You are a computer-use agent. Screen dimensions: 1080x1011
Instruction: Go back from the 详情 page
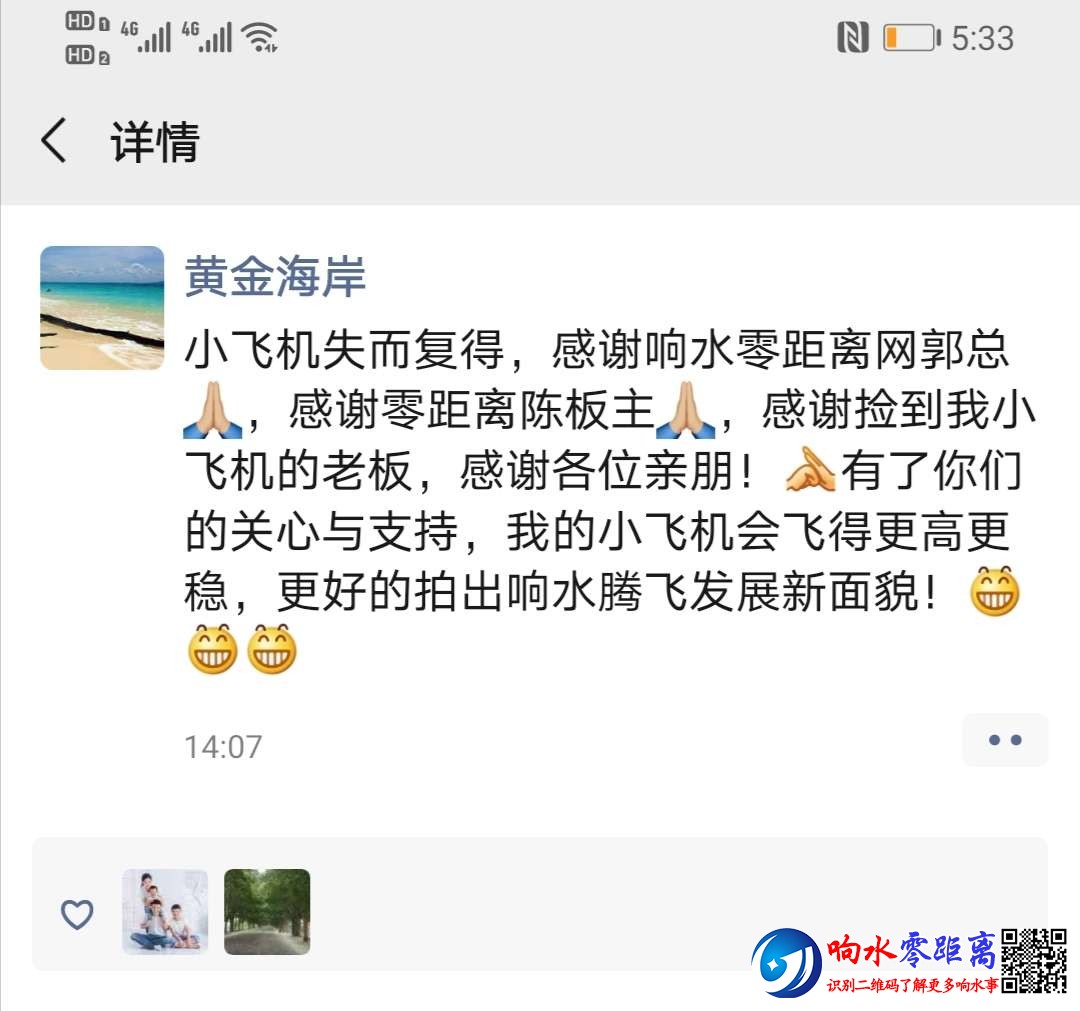click(54, 141)
